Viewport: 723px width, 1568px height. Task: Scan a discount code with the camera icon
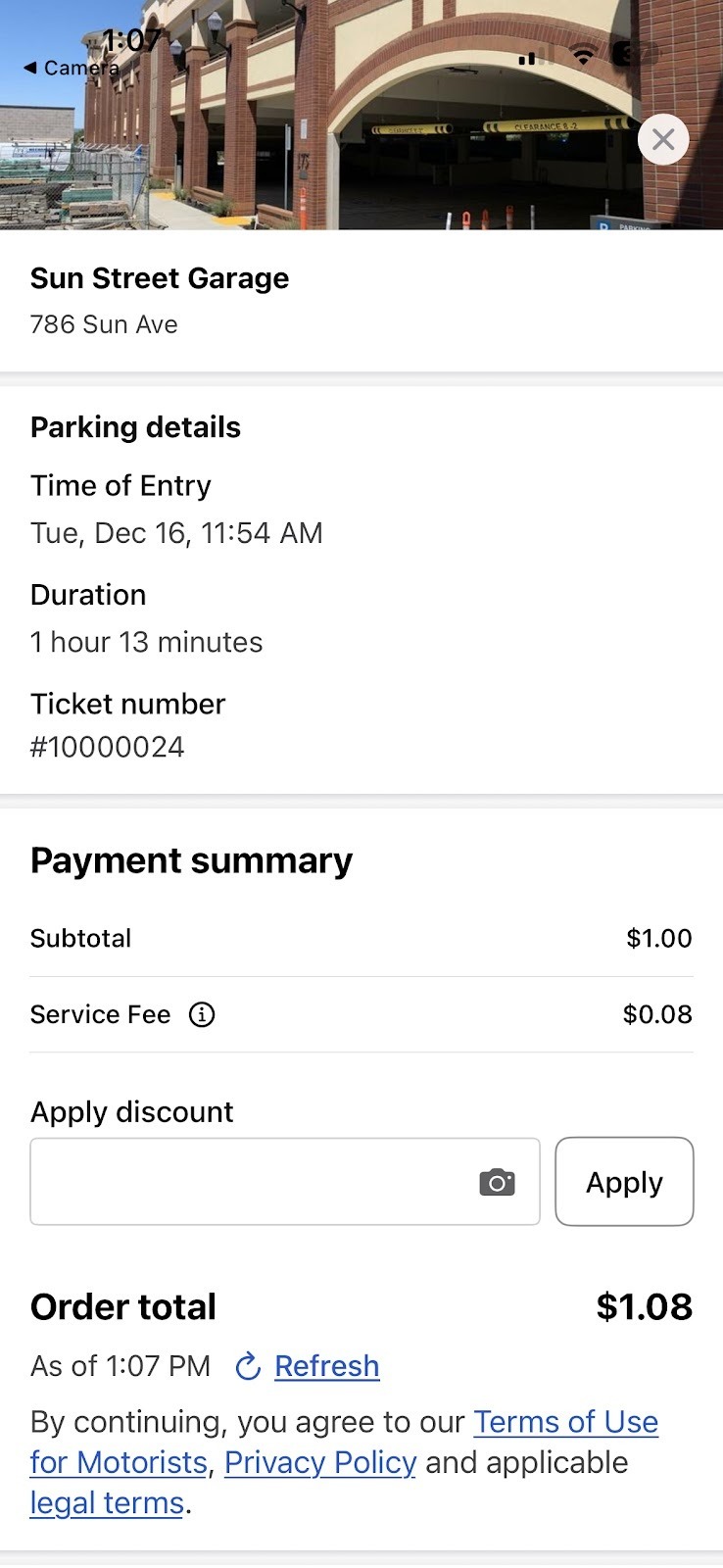point(497,1182)
